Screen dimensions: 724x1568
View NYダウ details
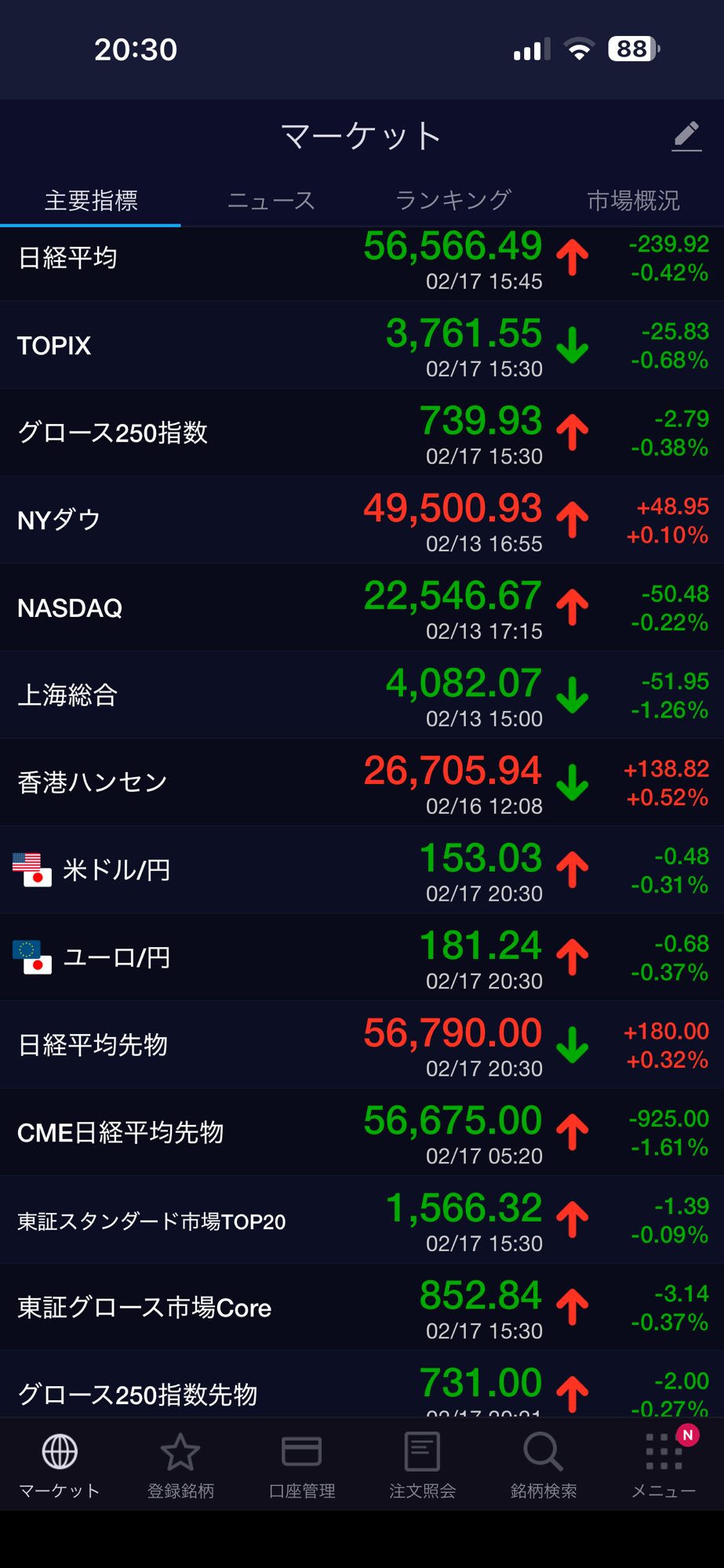click(x=361, y=520)
